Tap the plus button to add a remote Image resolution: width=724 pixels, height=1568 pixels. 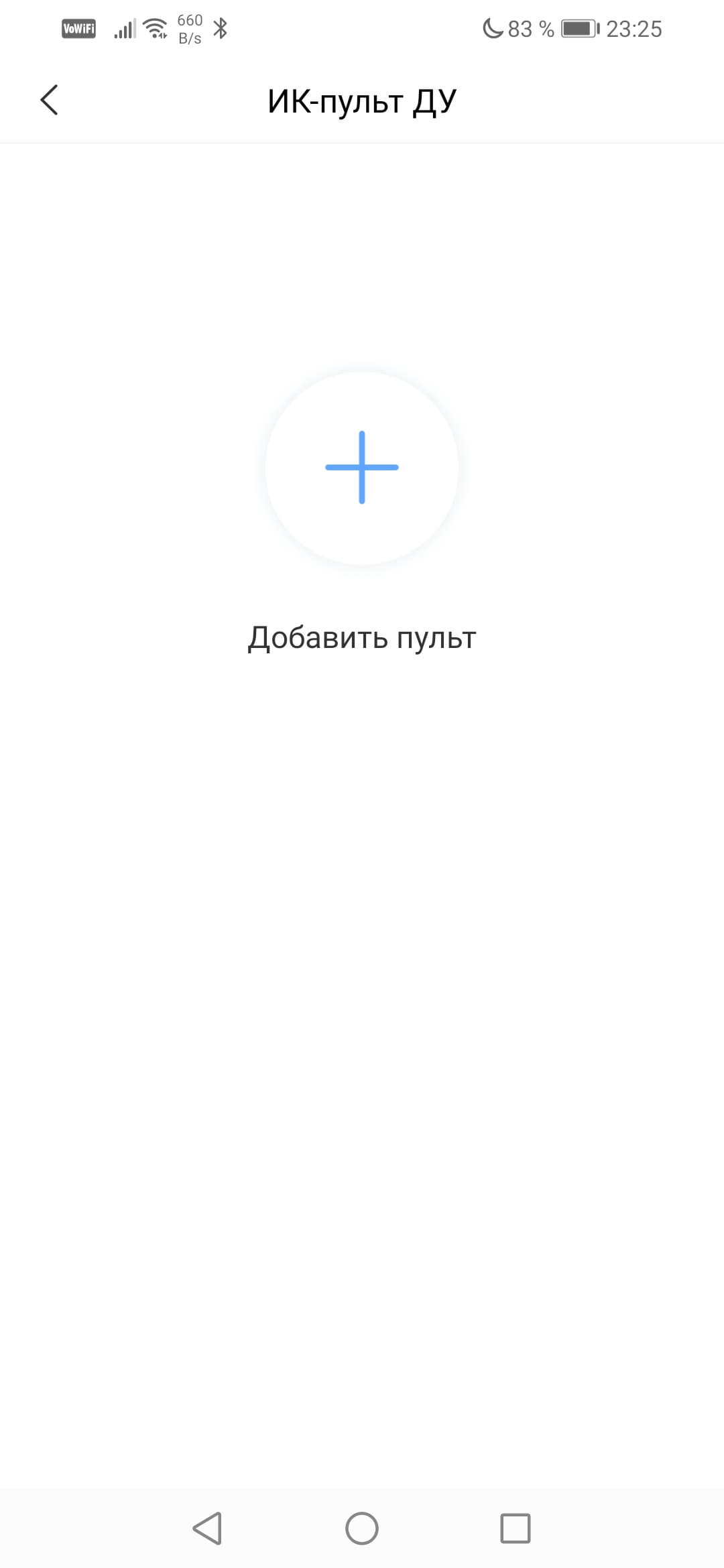362,467
